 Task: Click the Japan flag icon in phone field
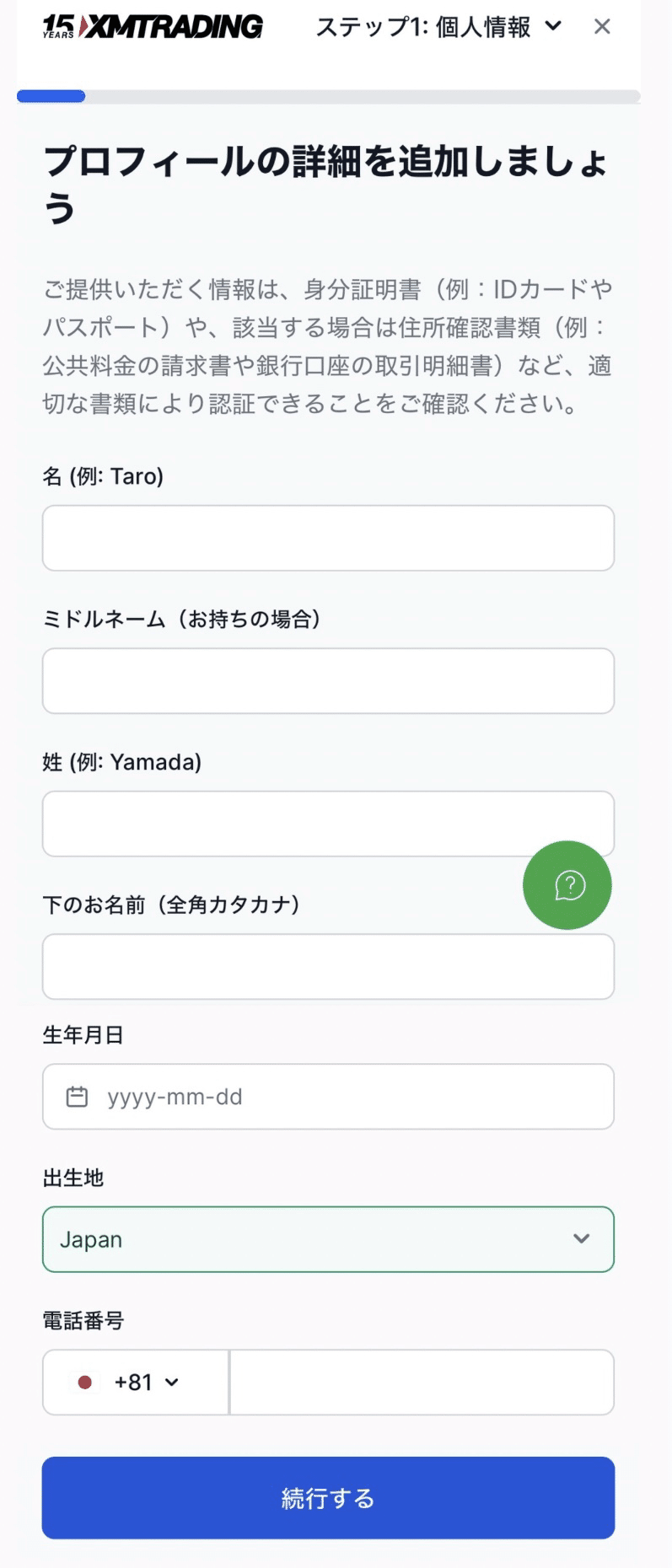click(85, 1383)
